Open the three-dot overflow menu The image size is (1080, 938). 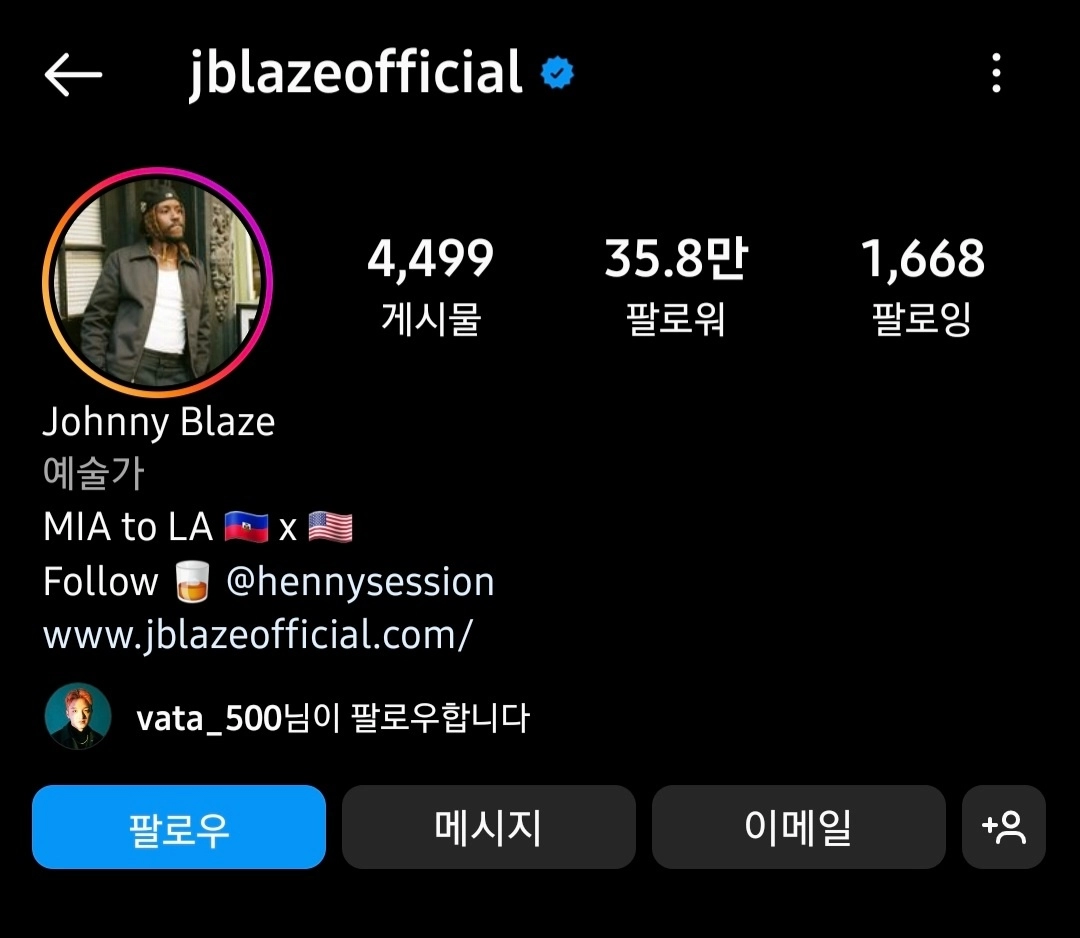pyautogui.click(x=995, y=74)
